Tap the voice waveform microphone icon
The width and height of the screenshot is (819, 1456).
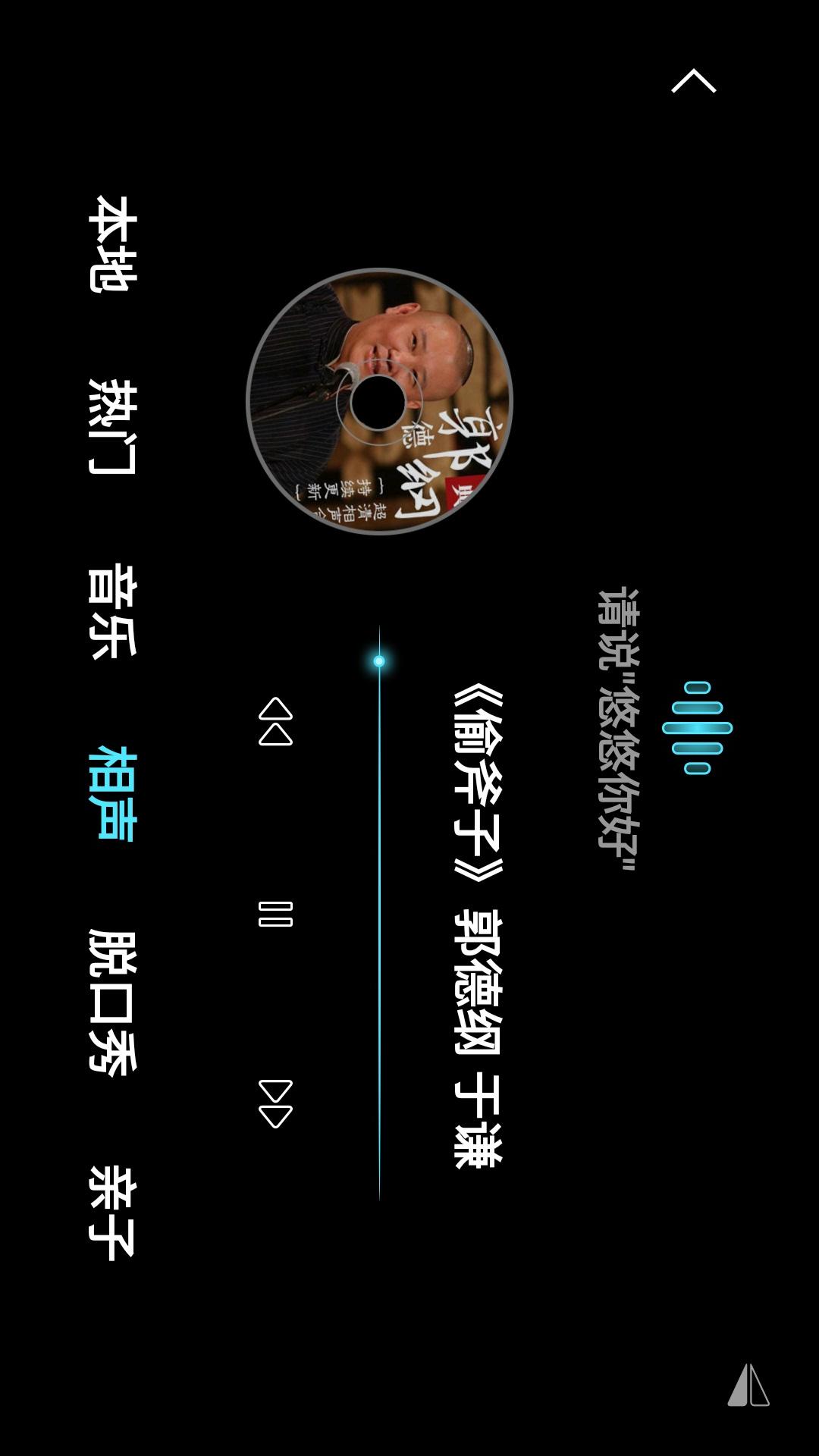(x=697, y=728)
